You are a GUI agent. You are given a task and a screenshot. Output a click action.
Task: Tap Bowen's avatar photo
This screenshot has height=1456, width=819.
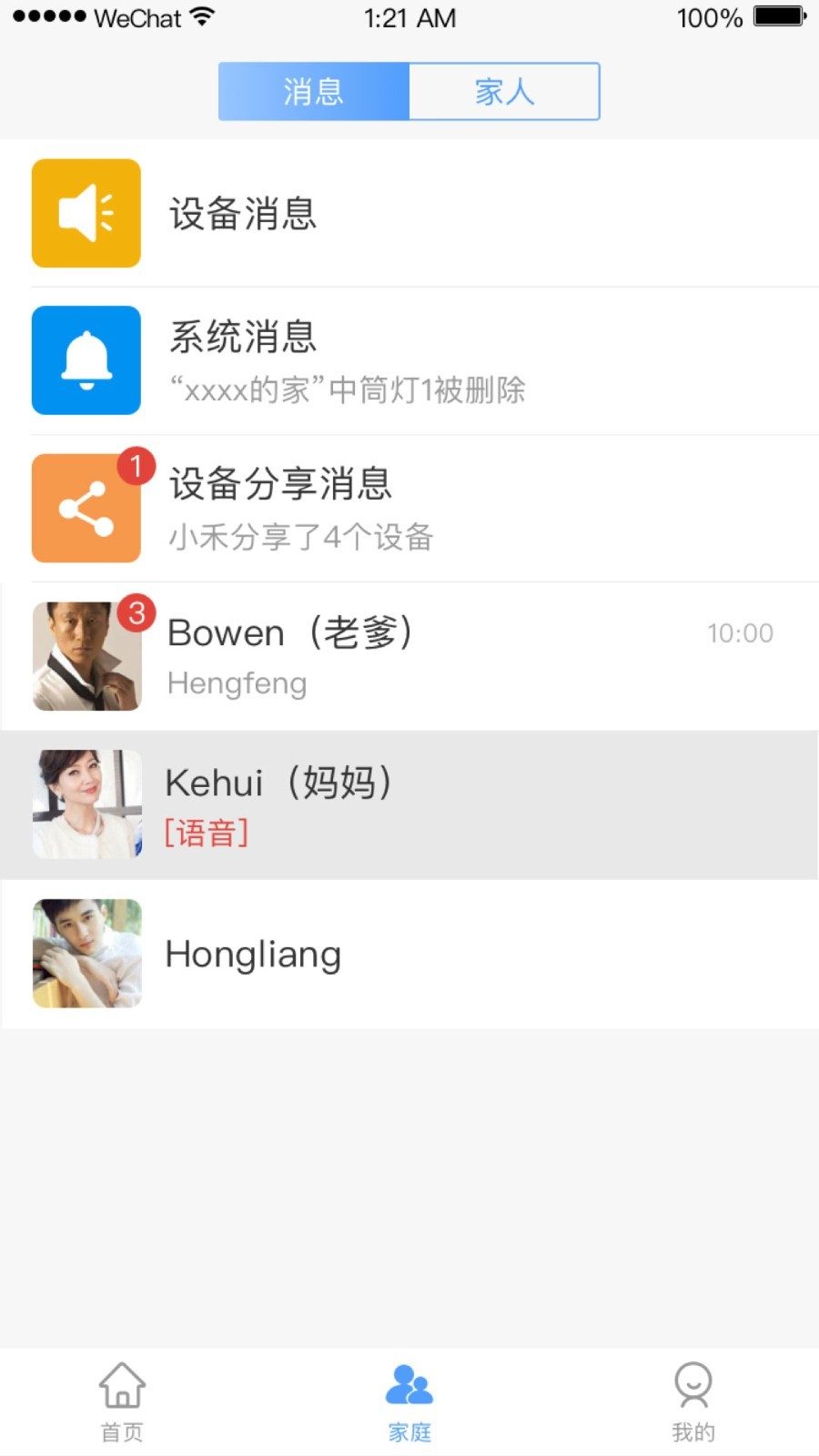(x=87, y=656)
